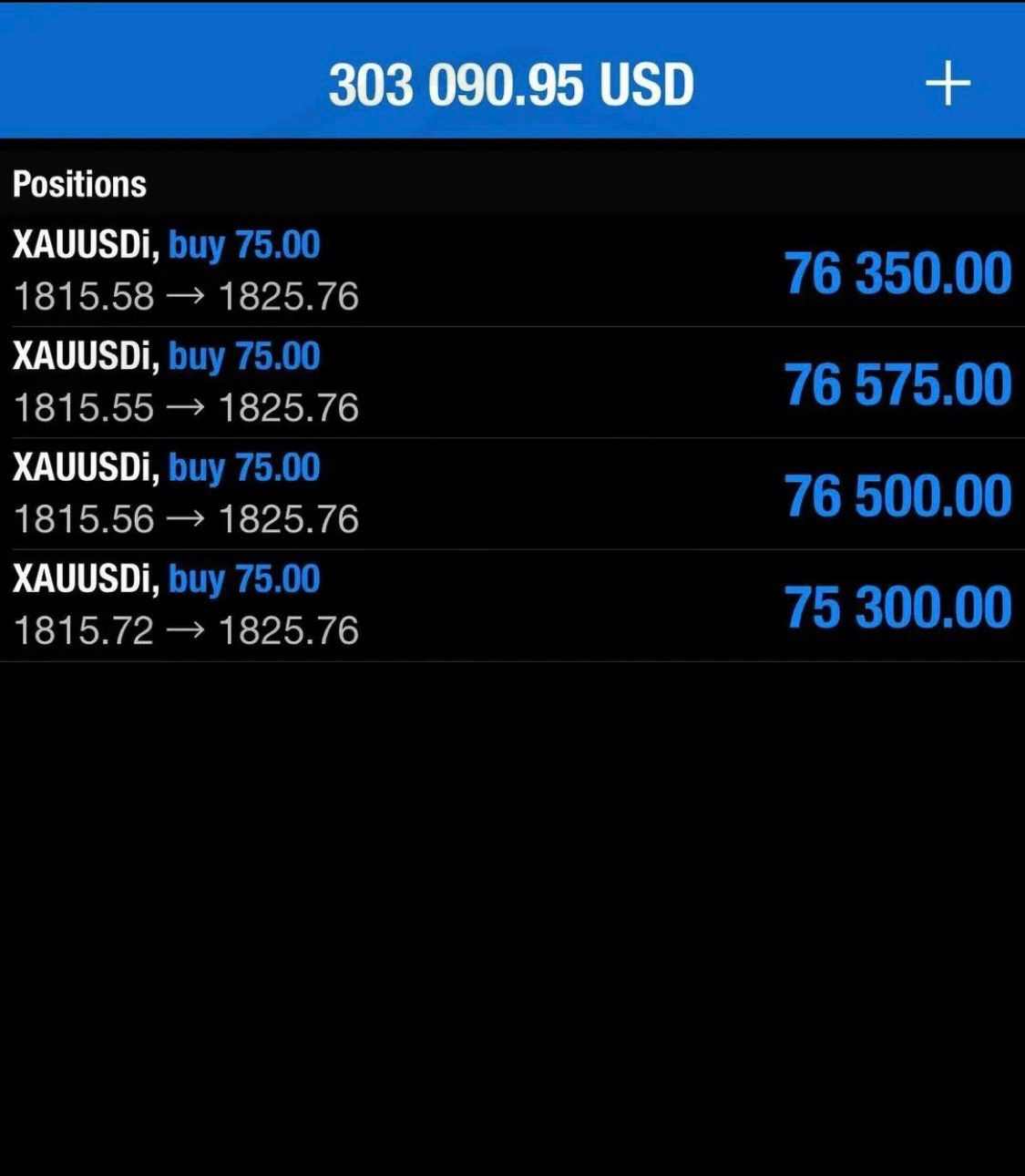
Task: Open the XAUUSDi position bought at 1815.58
Action: 510,271
